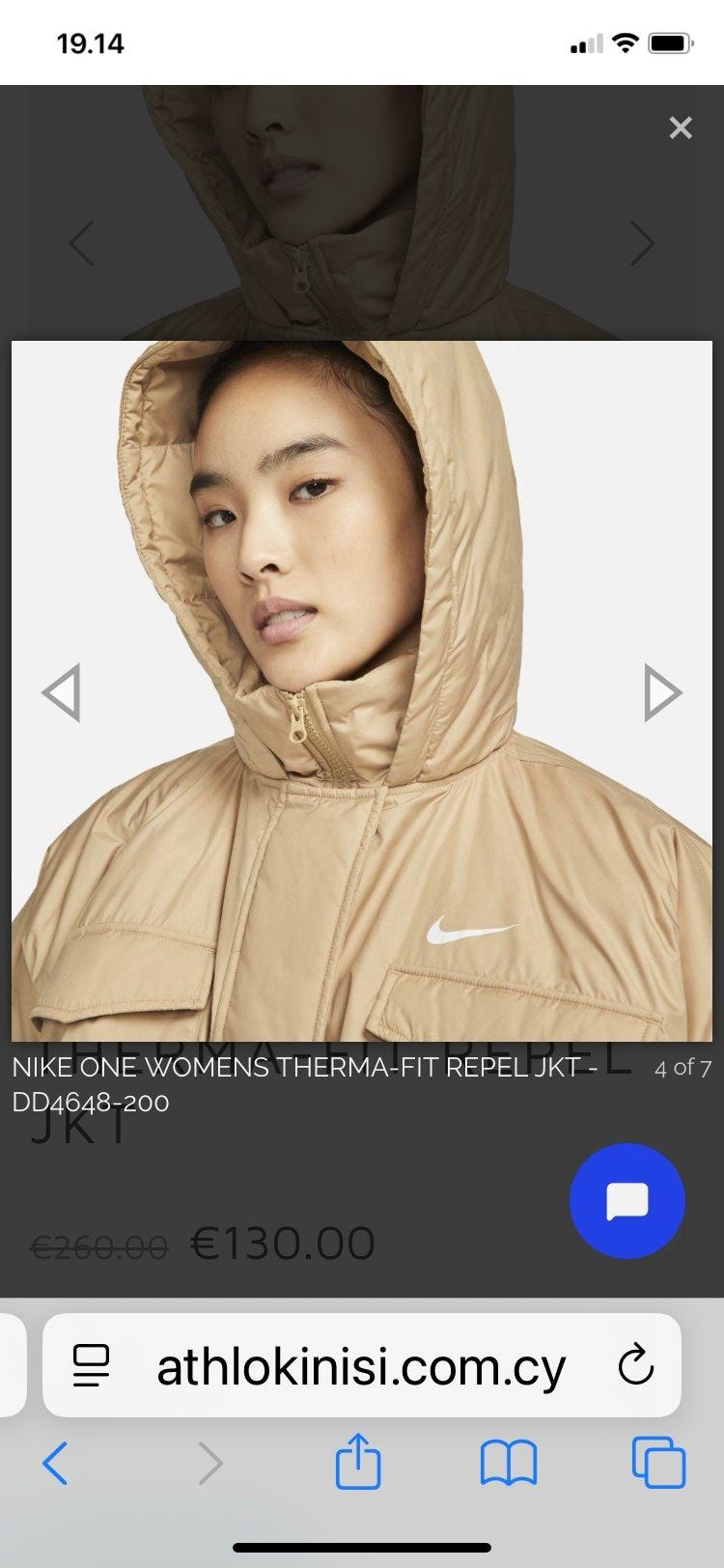The height and width of the screenshot is (1568, 724).
Task: Close the image lightbox
Action: click(681, 127)
